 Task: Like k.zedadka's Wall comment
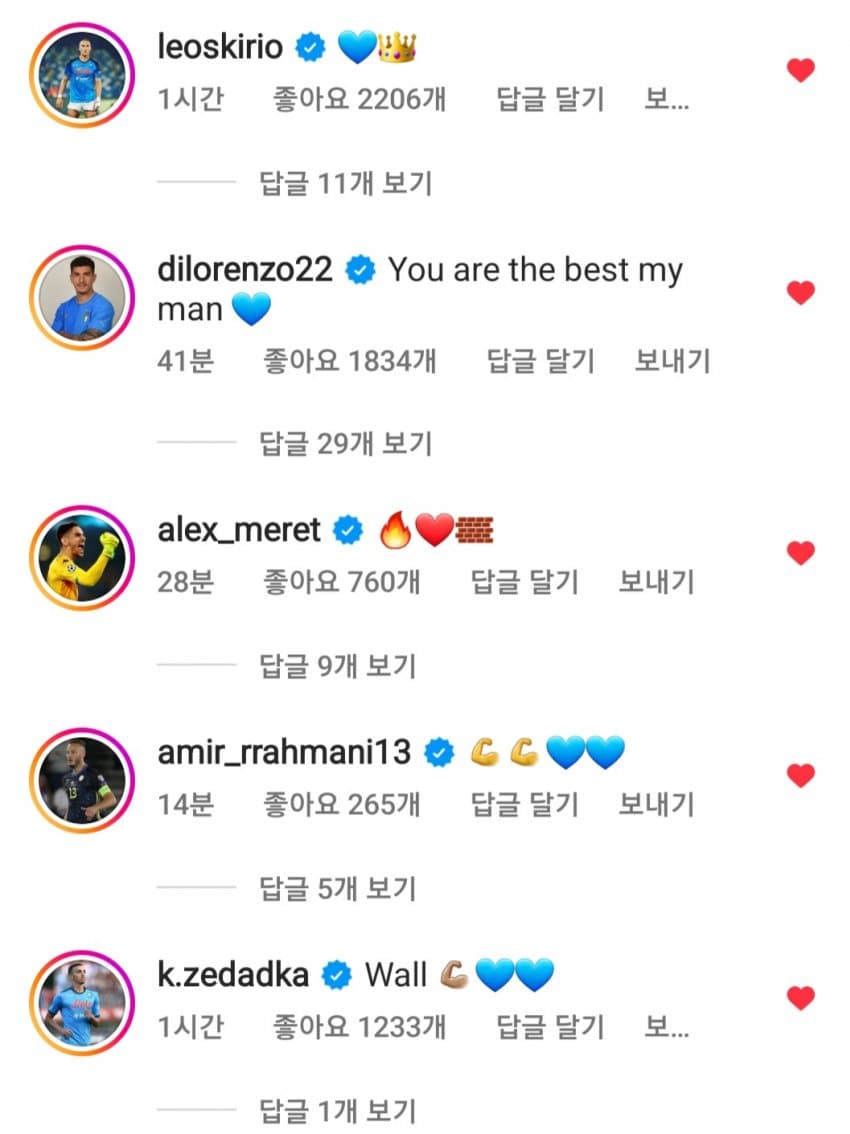(x=800, y=997)
